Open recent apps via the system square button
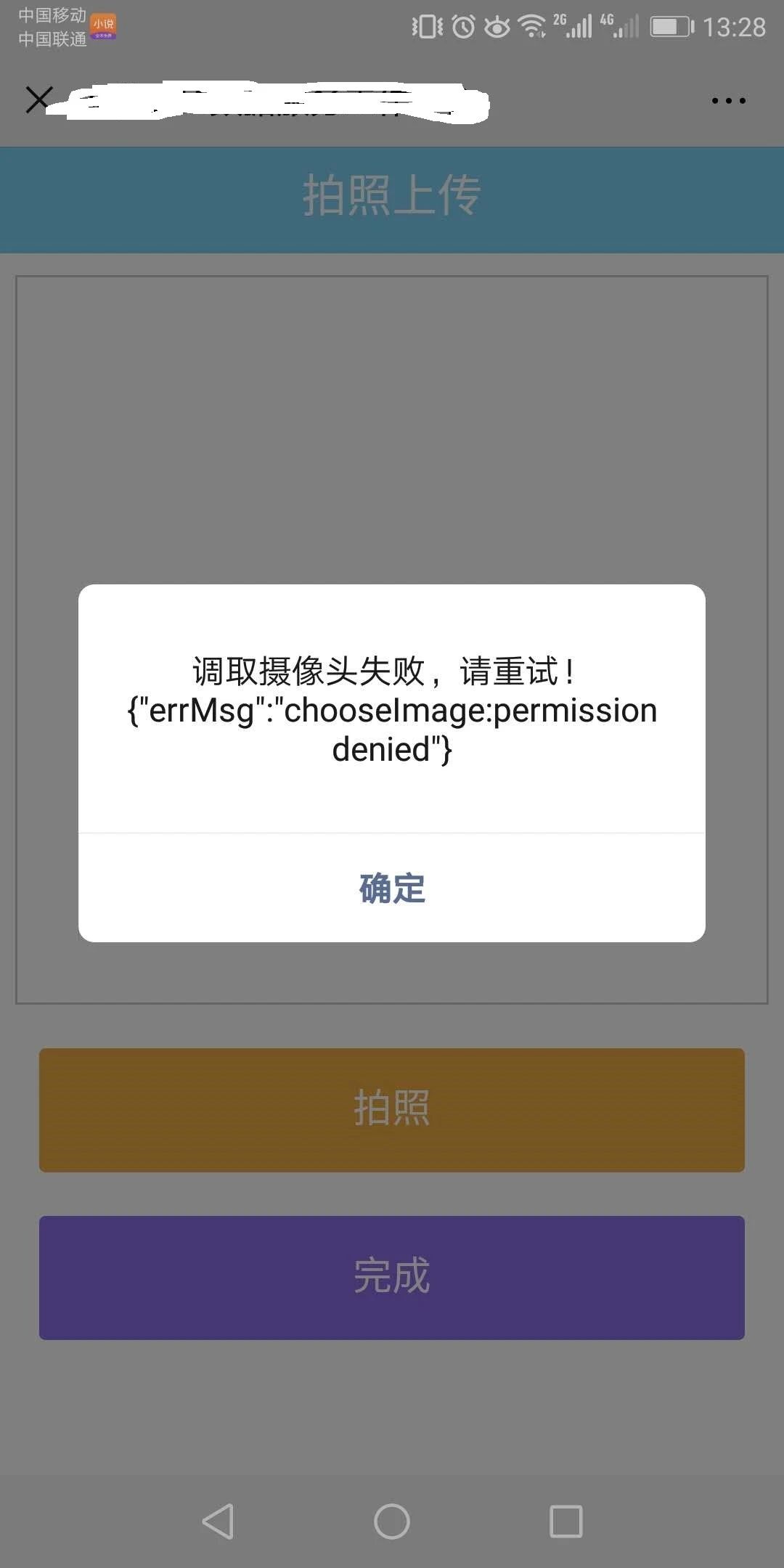This screenshot has height=1568, width=784. (566, 1522)
